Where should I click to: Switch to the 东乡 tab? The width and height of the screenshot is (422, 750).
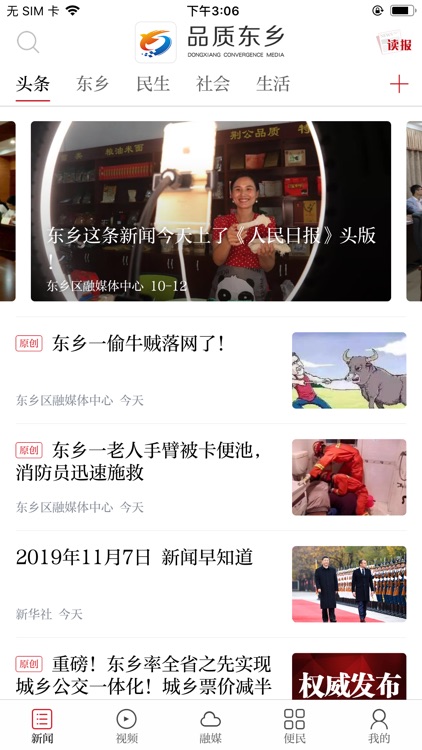(92, 84)
